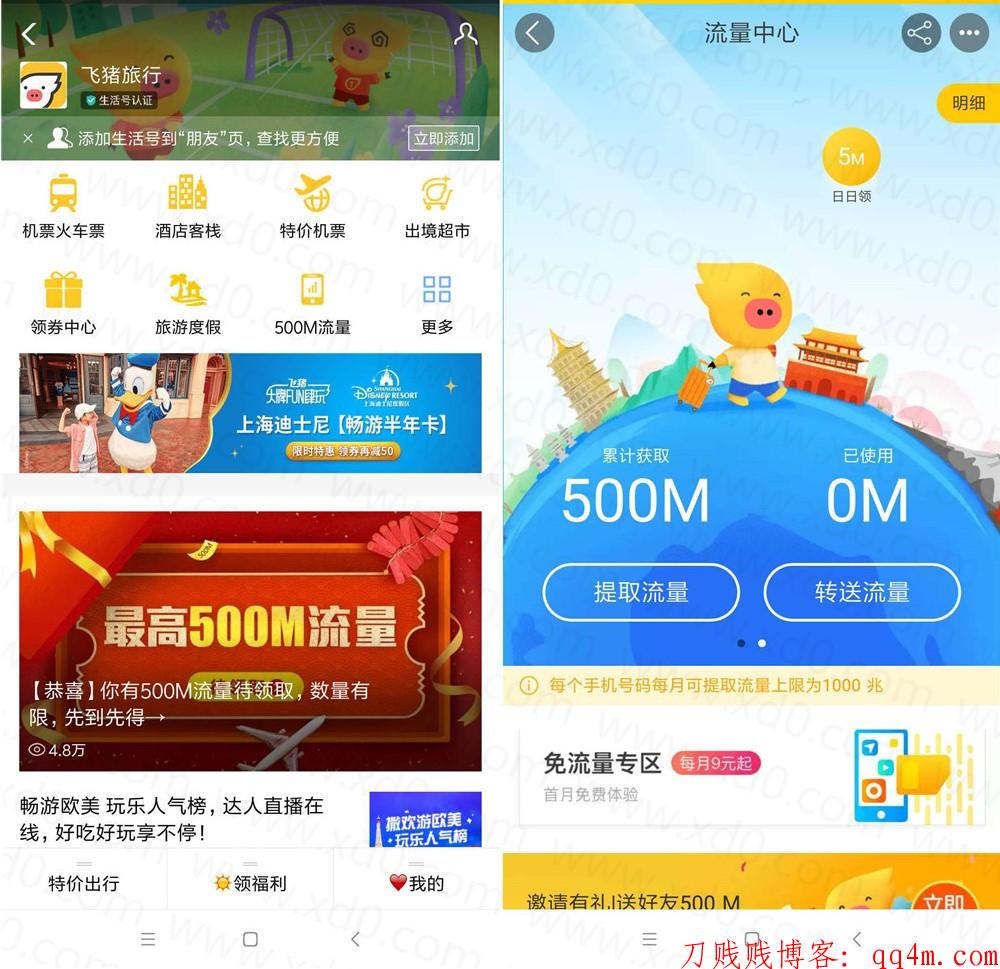Image resolution: width=1000 pixels, height=969 pixels.
Task: Select the 500M流量 entry
Action: click(312, 303)
